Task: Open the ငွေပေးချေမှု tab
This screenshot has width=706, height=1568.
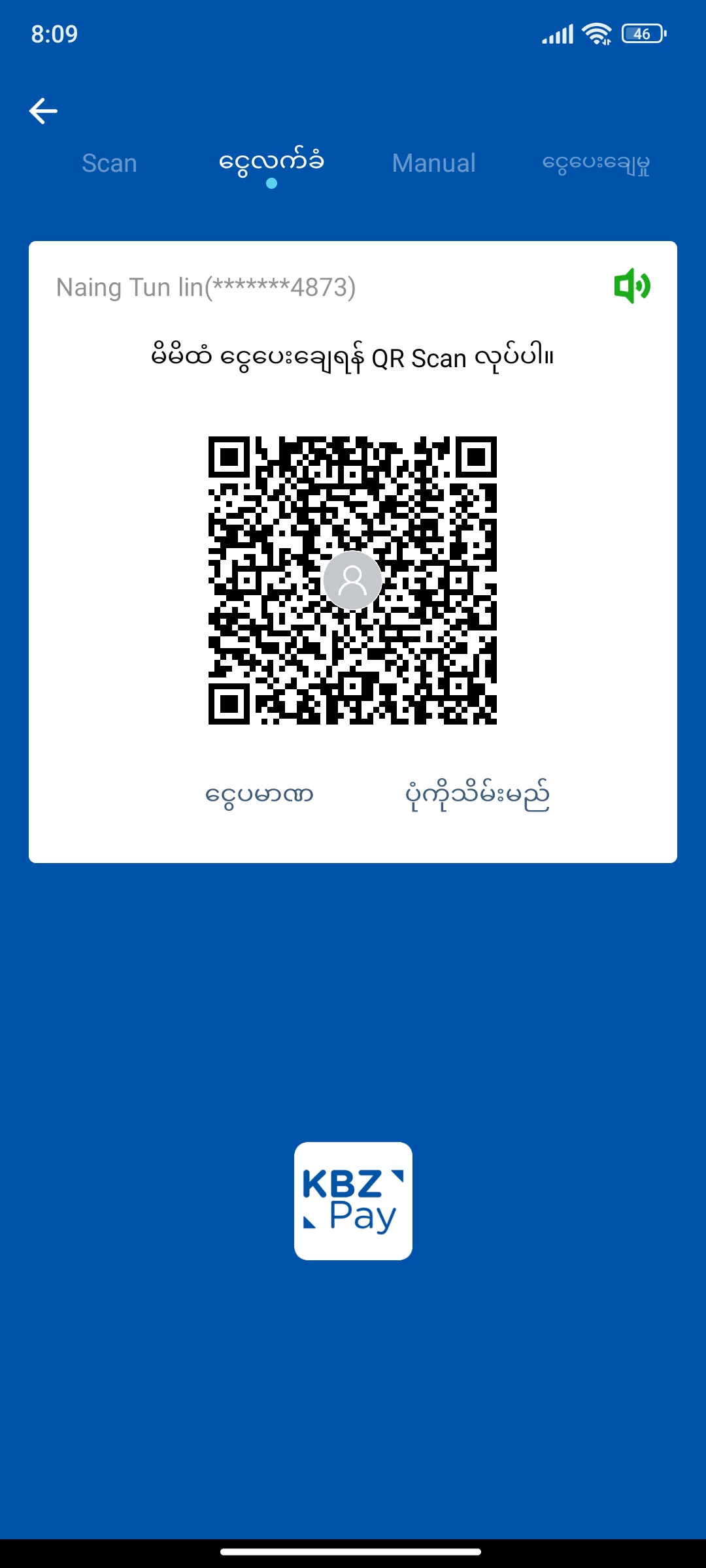Action: click(596, 163)
